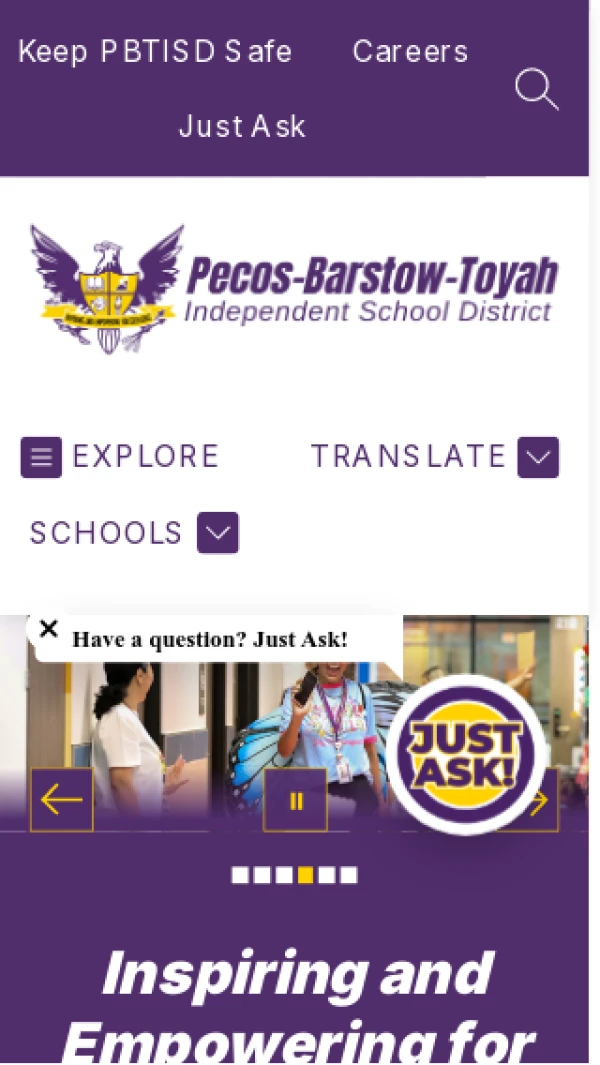
Task: Show the previous slide
Action: click(62, 800)
